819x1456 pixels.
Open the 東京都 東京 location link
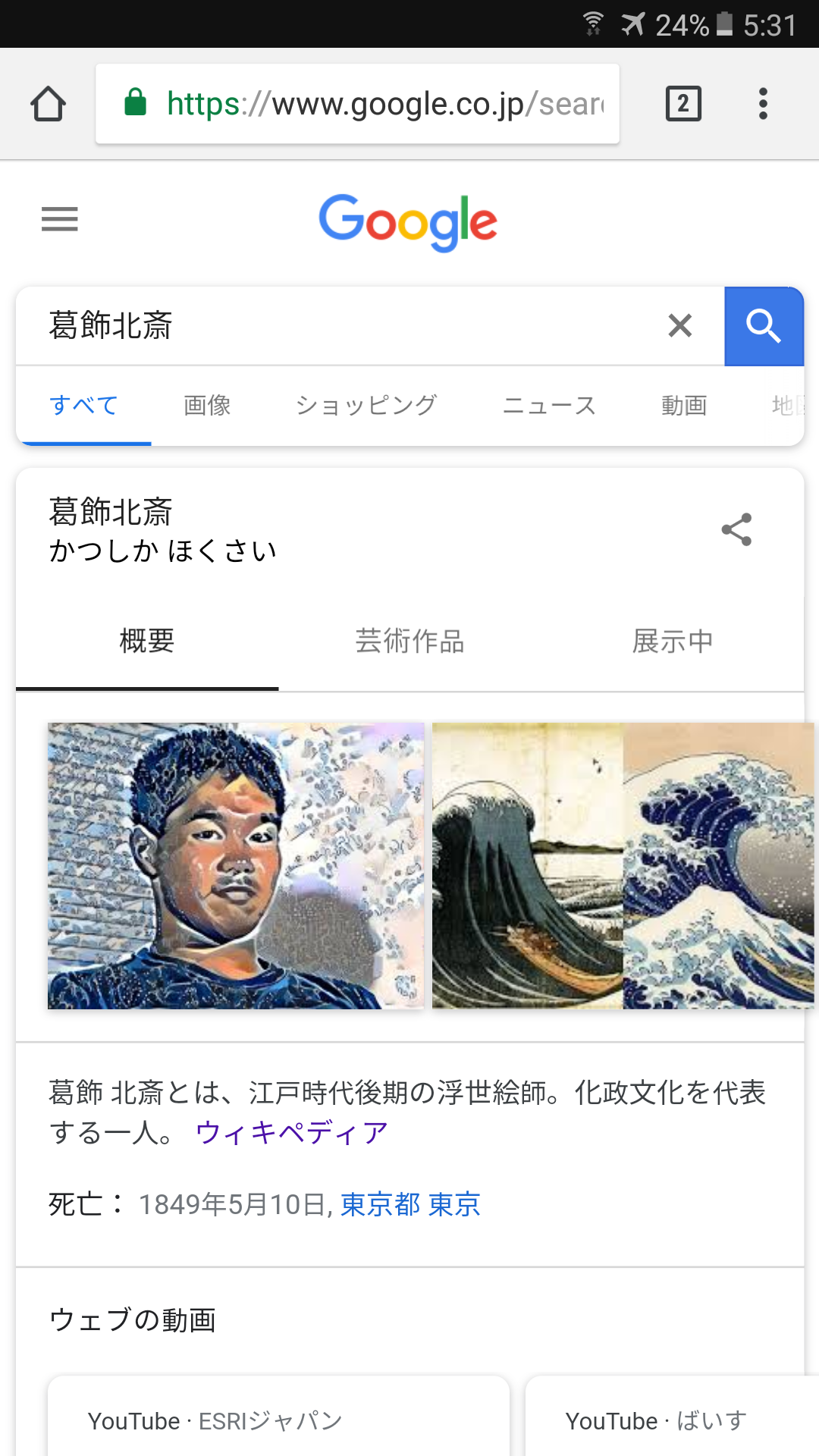click(410, 1204)
